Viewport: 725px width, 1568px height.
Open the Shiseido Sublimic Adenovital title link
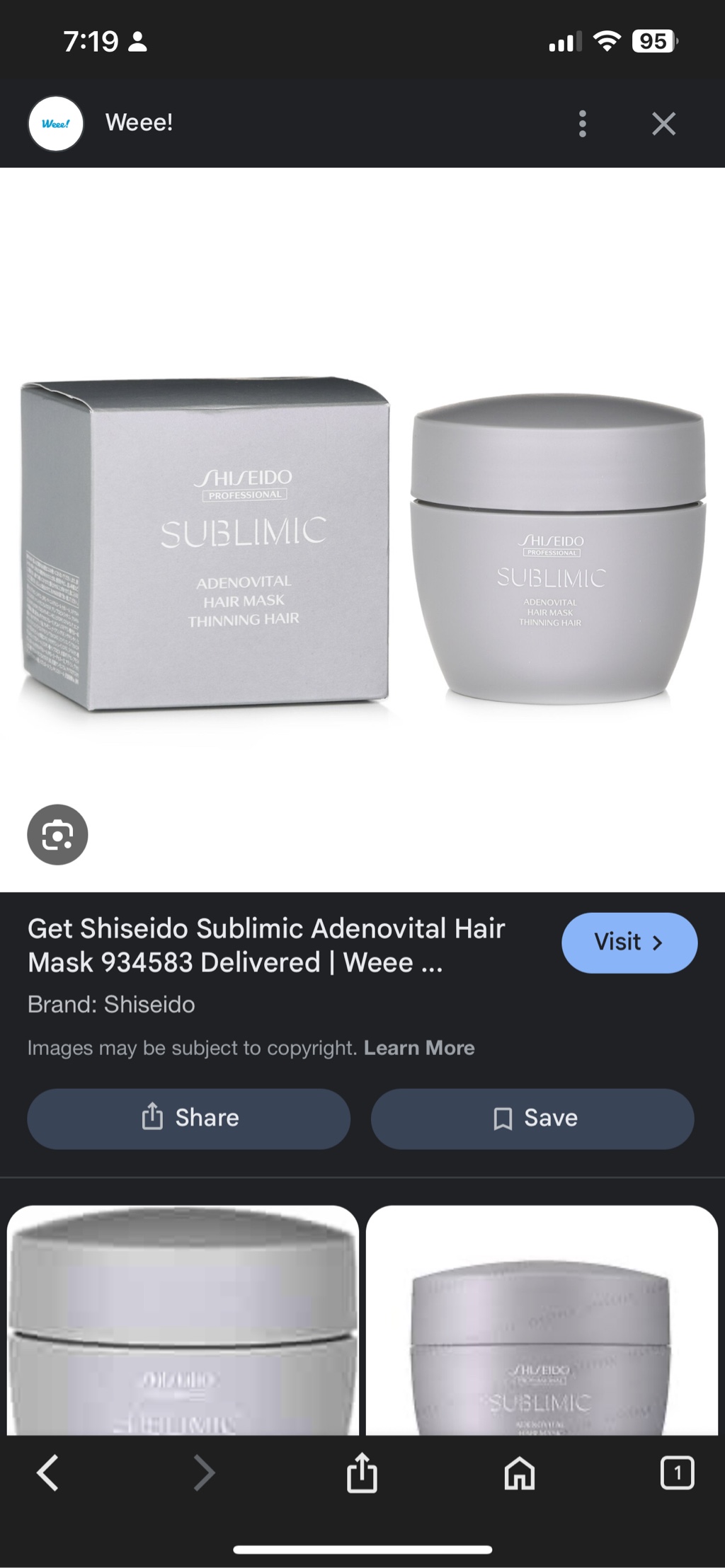(266, 945)
